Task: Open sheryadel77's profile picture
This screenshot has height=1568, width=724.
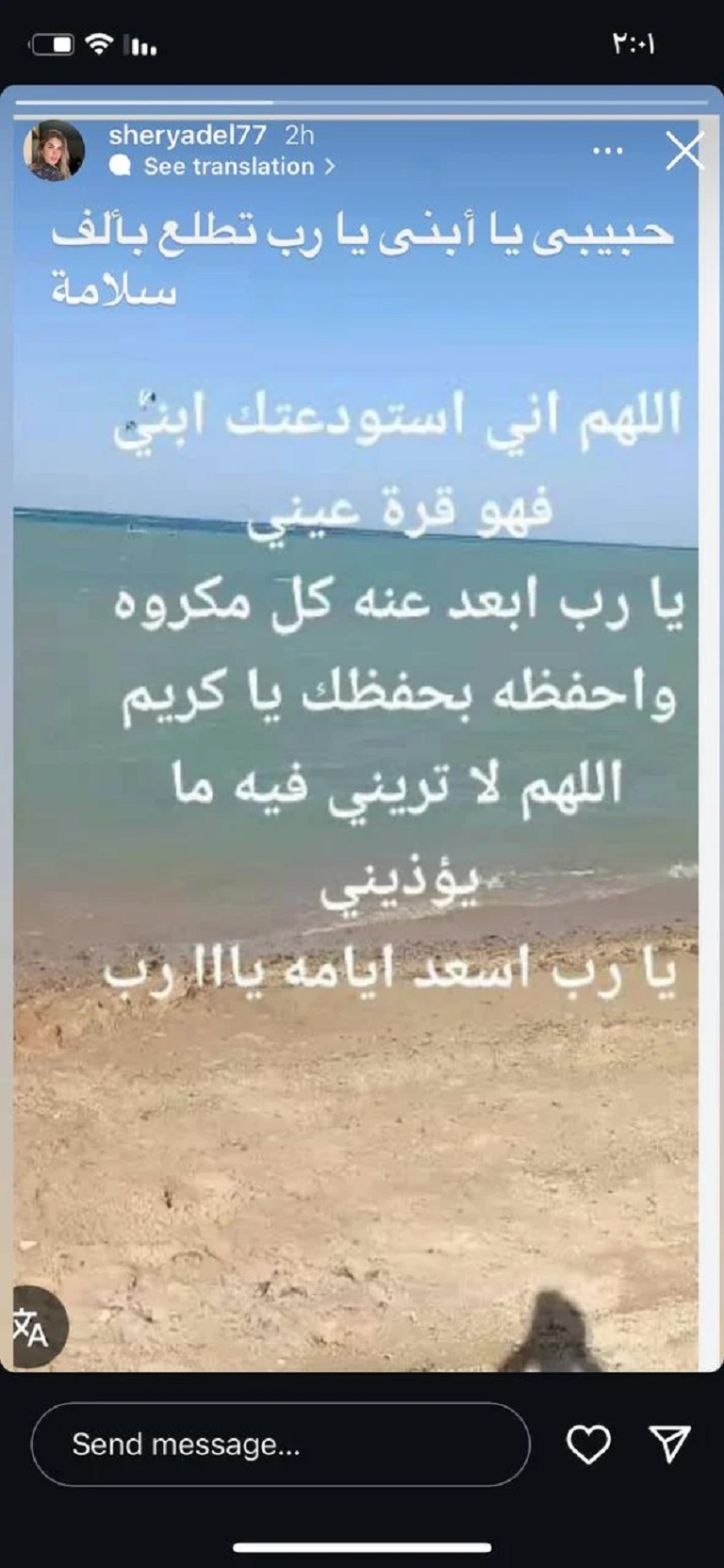Action: pyautogui.click(x=54, y=151)
